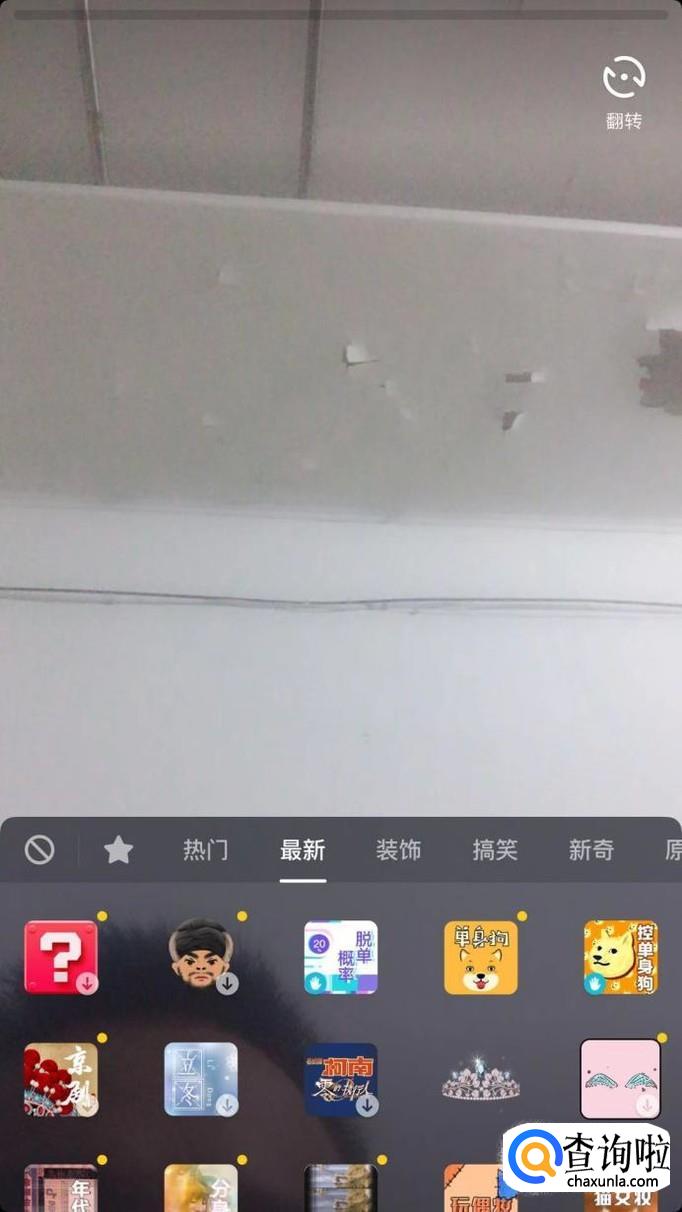682x1212 pixels.
Task: Select the 立冬 effect
Action: [201, 1080]
